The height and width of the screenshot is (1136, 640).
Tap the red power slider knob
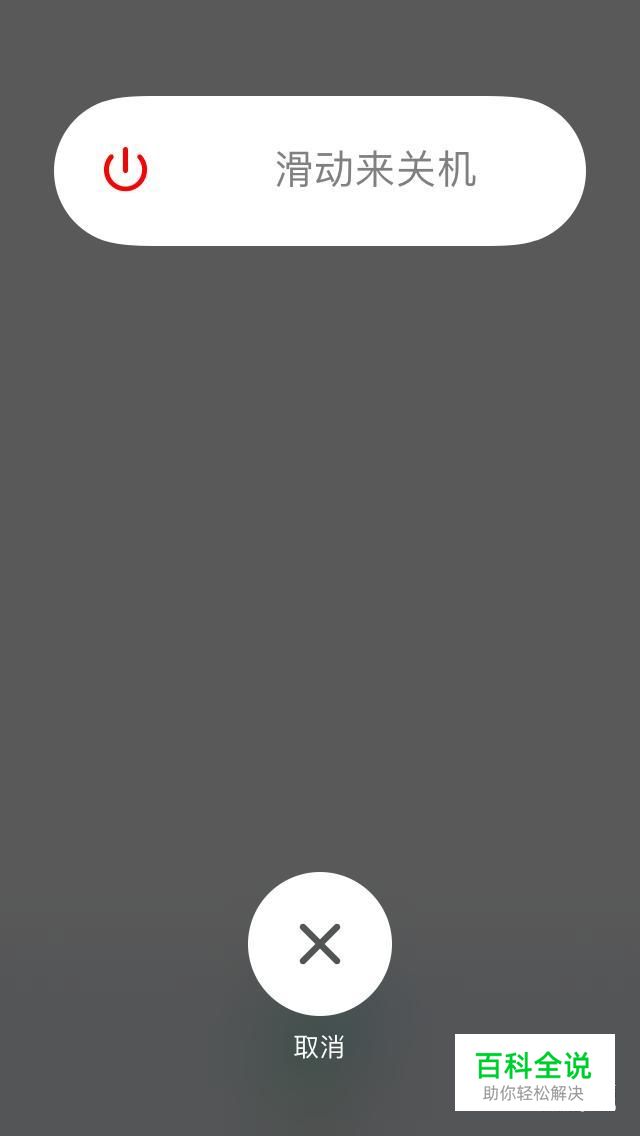click(x=126, y=170)
